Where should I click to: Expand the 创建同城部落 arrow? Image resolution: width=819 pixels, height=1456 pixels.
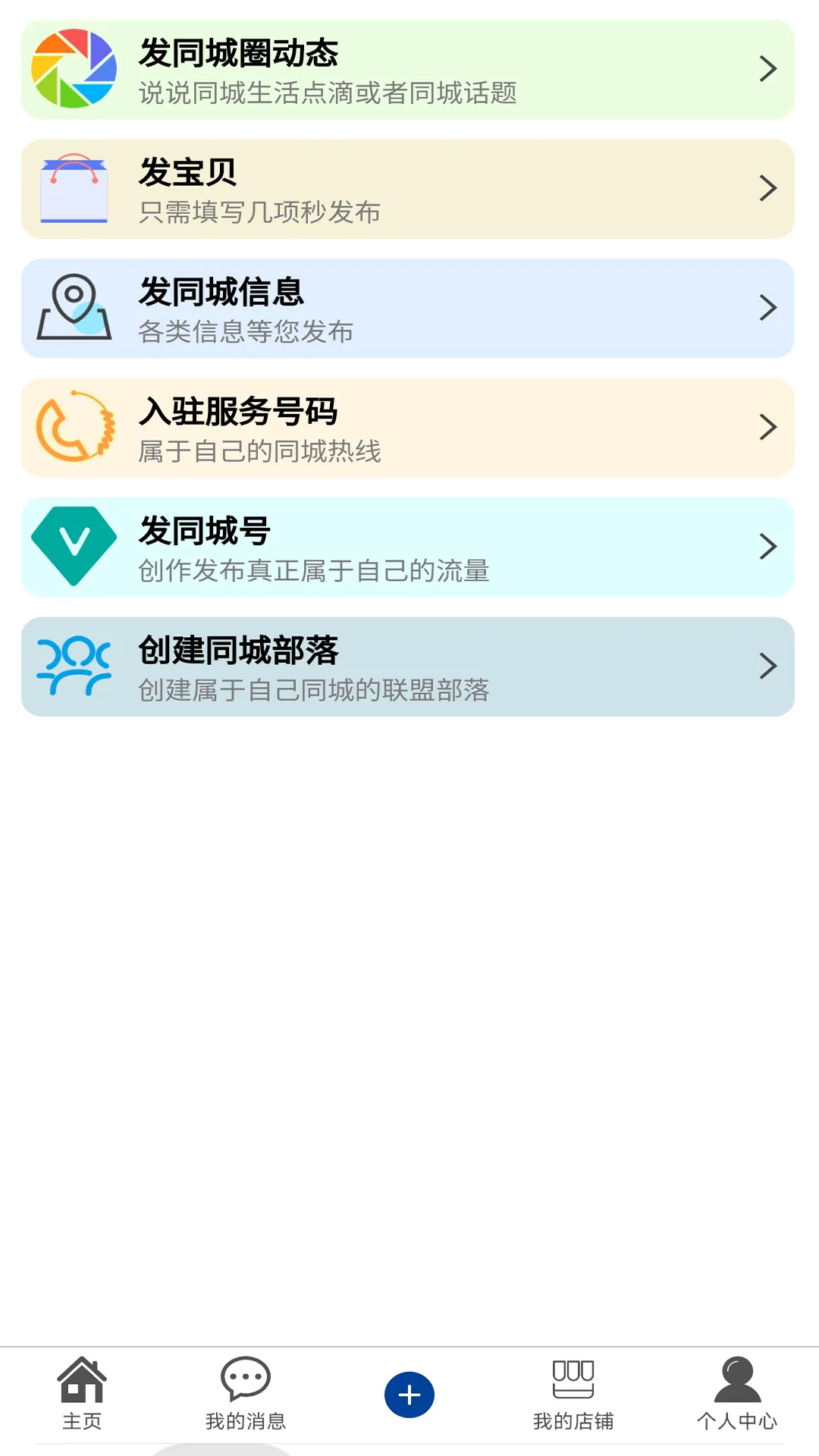tap(768, 666)
